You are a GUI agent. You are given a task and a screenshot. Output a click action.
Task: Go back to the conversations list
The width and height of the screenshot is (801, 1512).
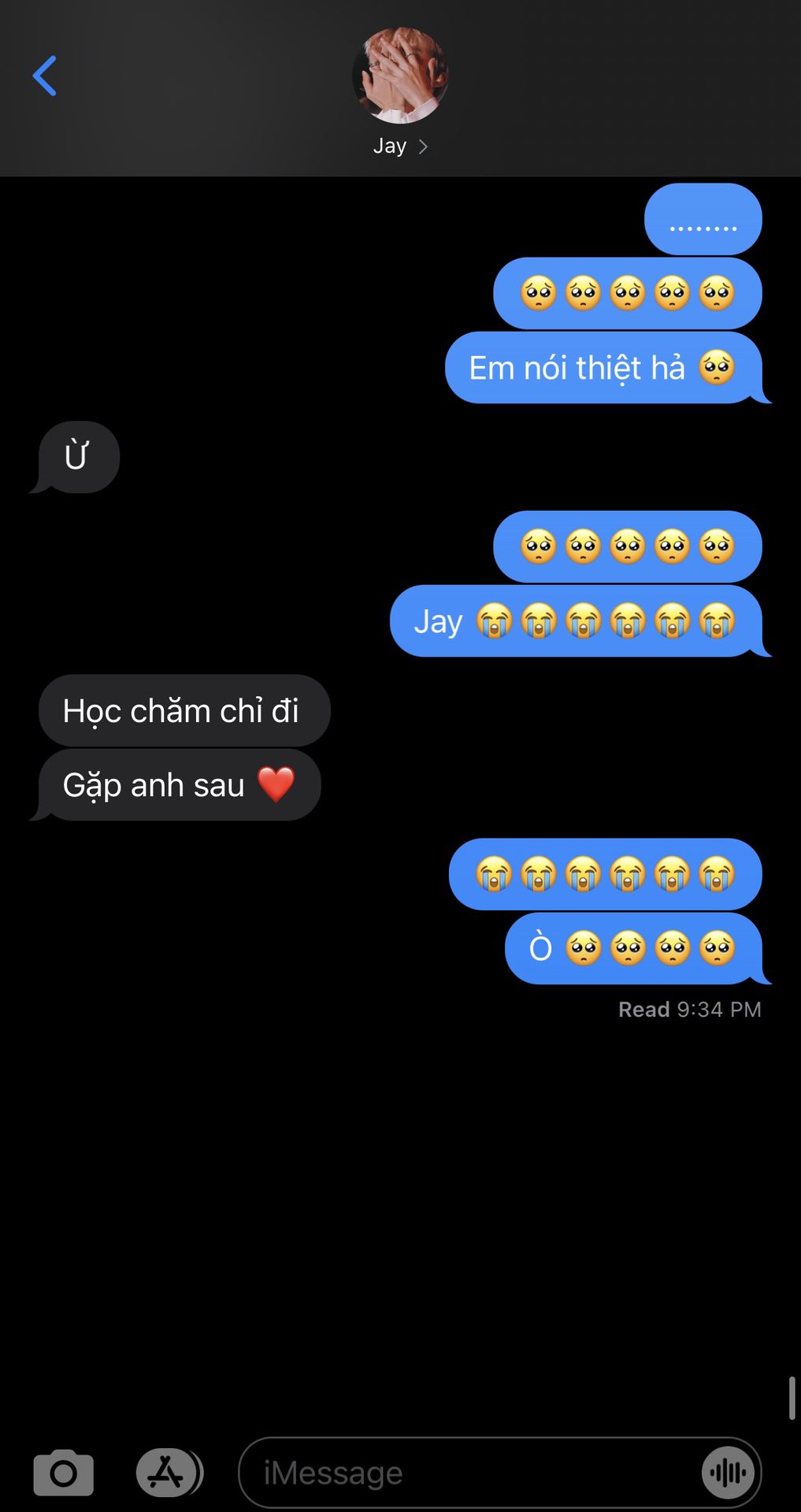pos(45,76)
